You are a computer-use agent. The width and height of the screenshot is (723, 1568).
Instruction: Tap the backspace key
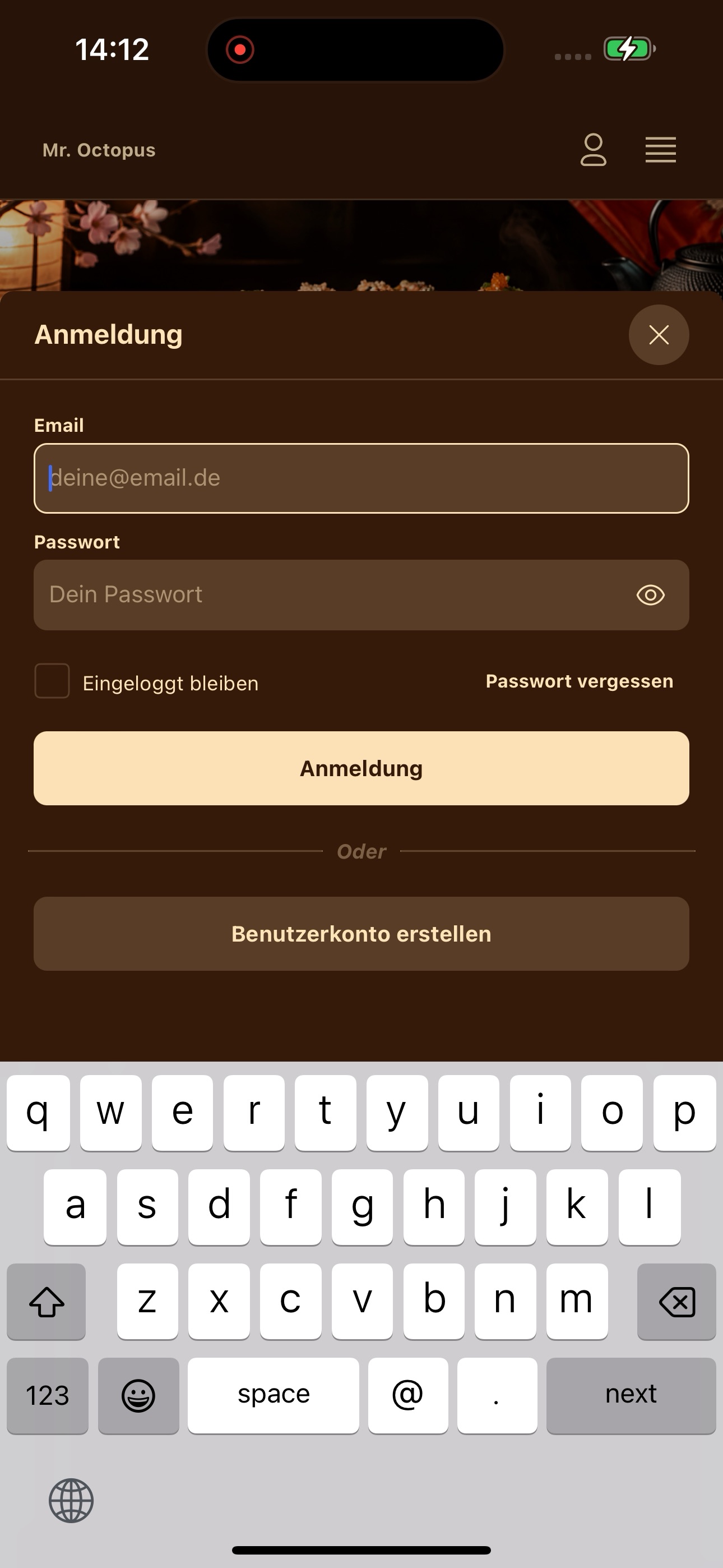(676, 1302)
